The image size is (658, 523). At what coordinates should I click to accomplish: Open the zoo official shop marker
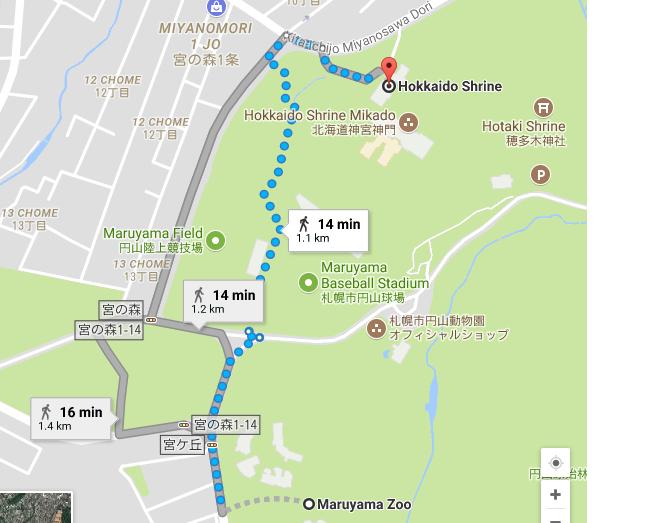click(x=375, y=328)
